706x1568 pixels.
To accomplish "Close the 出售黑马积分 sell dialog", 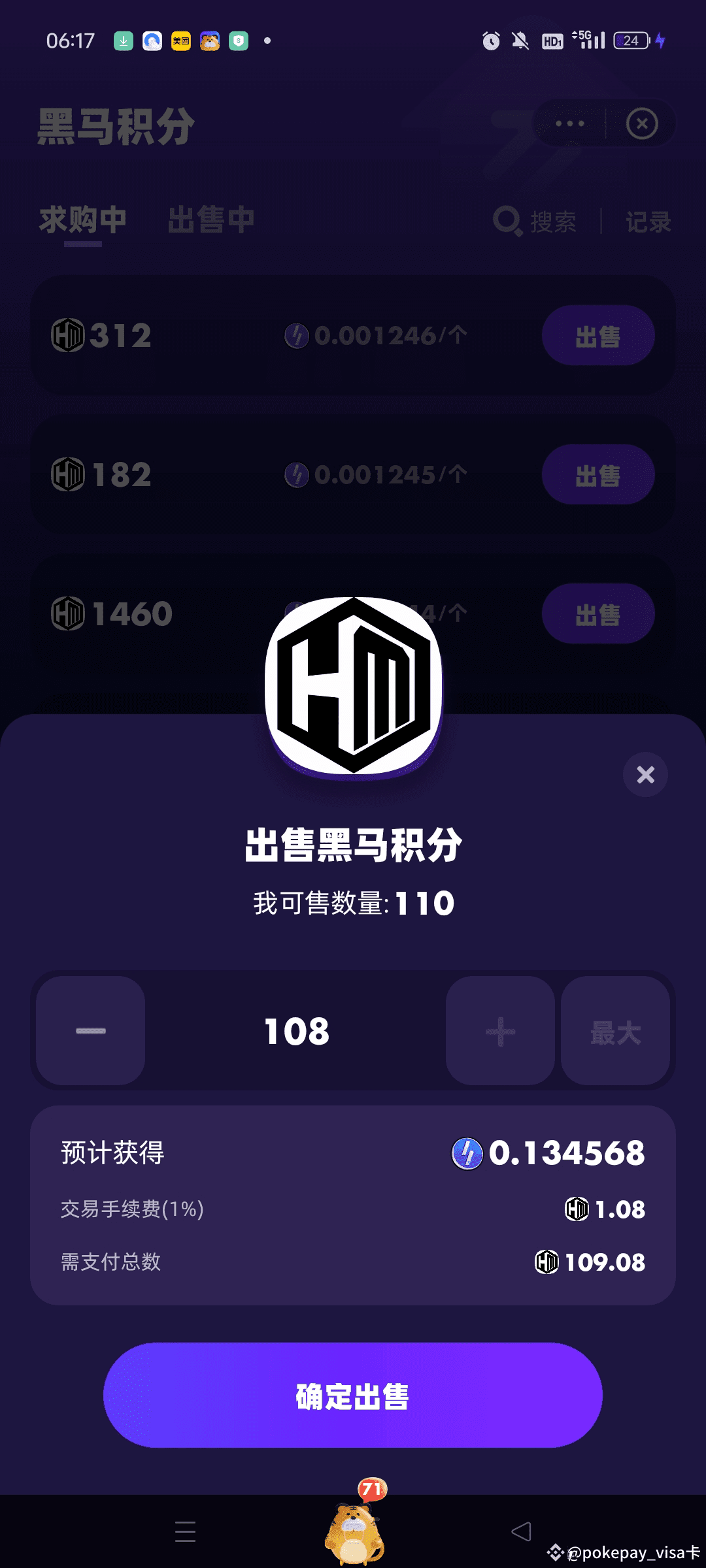I will 645,774.
